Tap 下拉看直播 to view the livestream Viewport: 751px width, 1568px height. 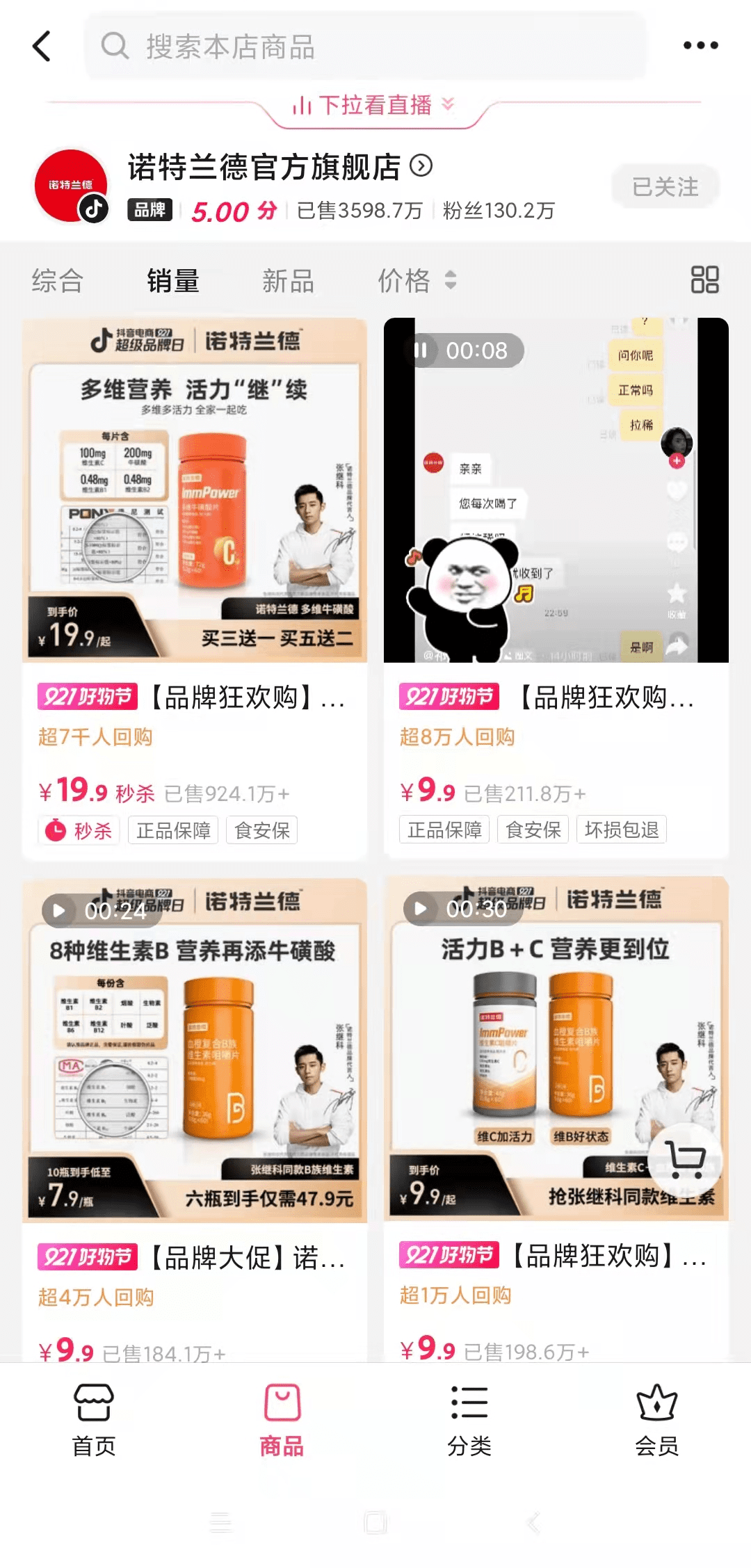click(x=374, y=106)
